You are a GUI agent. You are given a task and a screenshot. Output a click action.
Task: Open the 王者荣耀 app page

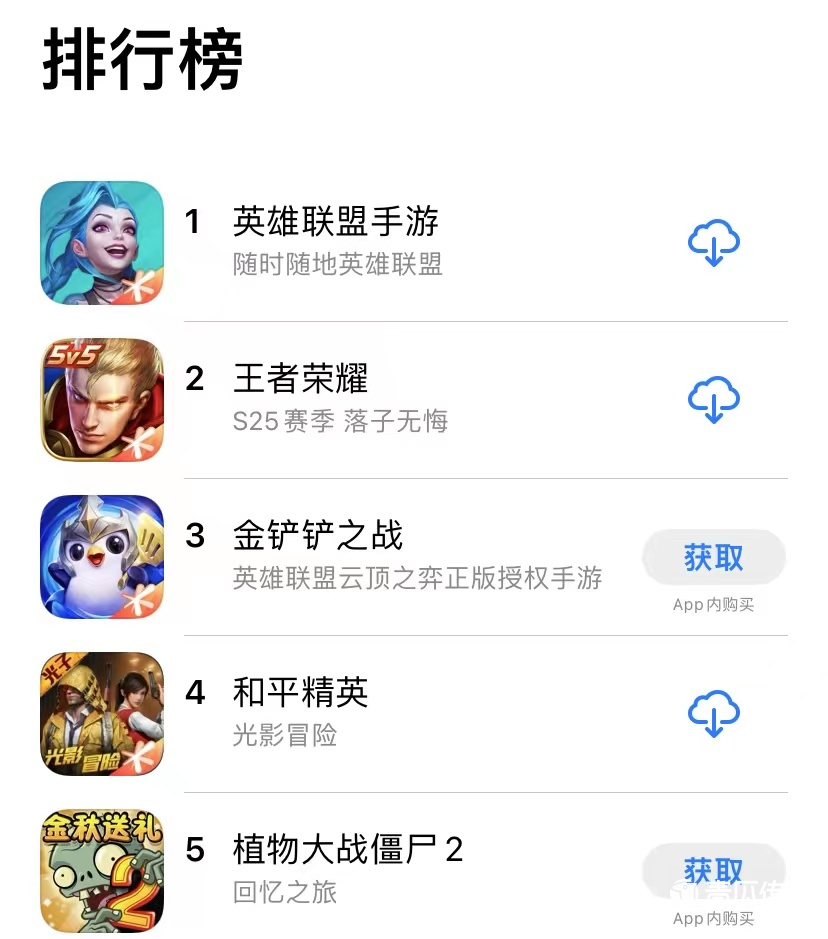click(x=301, y=379)
